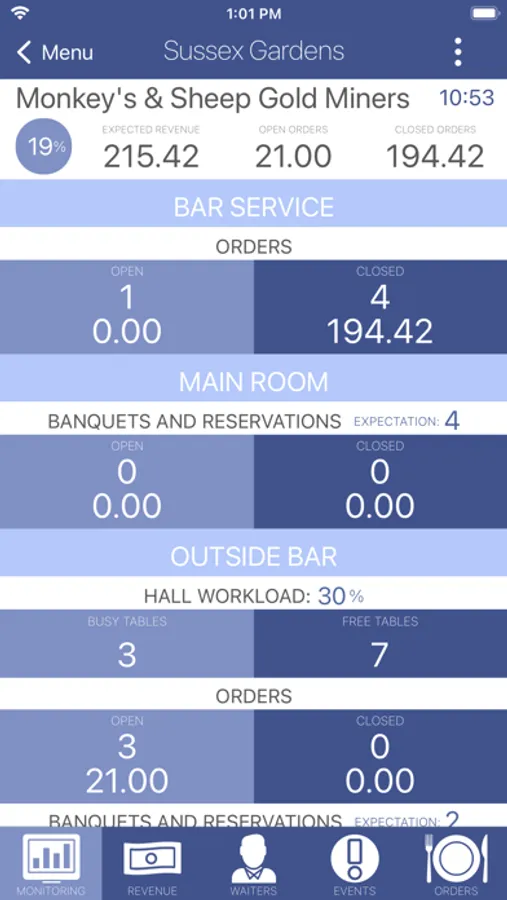View Outside Bar open orders 21.00
The image size is (507, 900).
coord(127,757)
